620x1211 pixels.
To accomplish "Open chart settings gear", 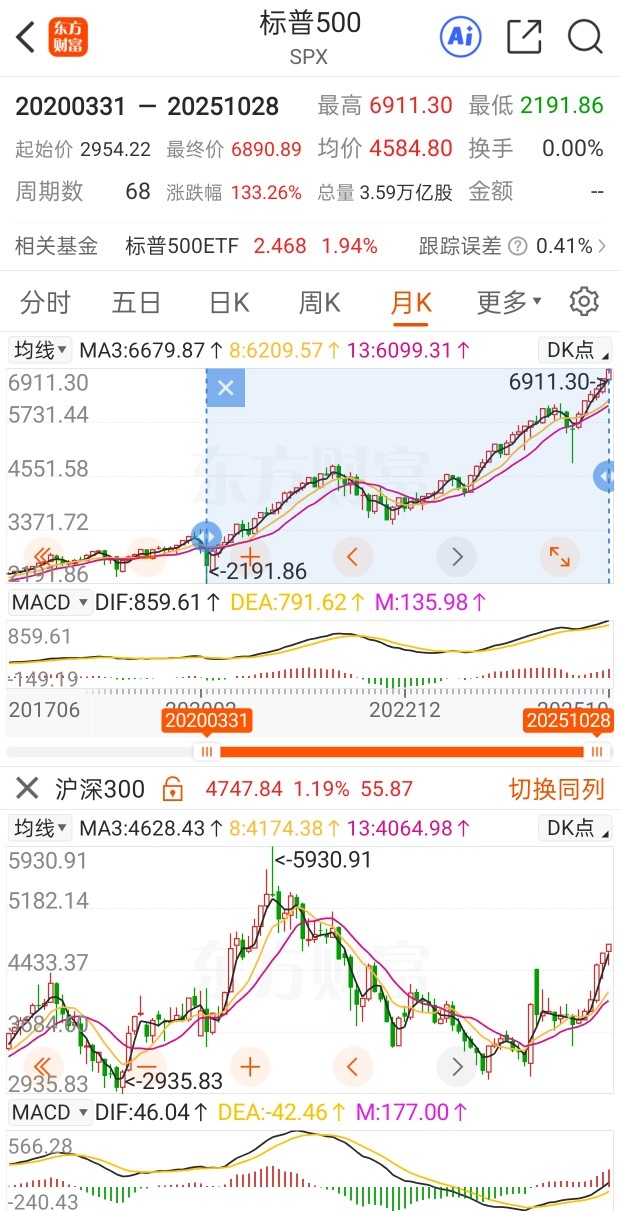I will pos(584,301).
